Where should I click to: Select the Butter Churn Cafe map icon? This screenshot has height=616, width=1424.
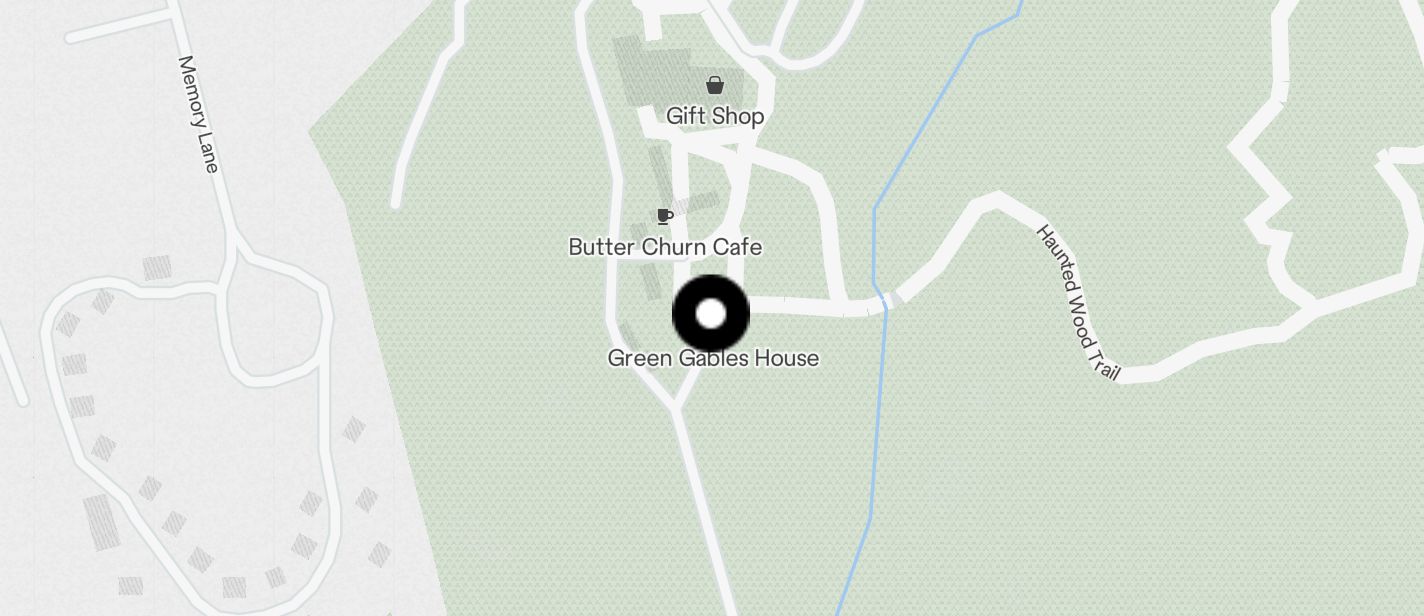pyautogui.click(x=664, y=216)
